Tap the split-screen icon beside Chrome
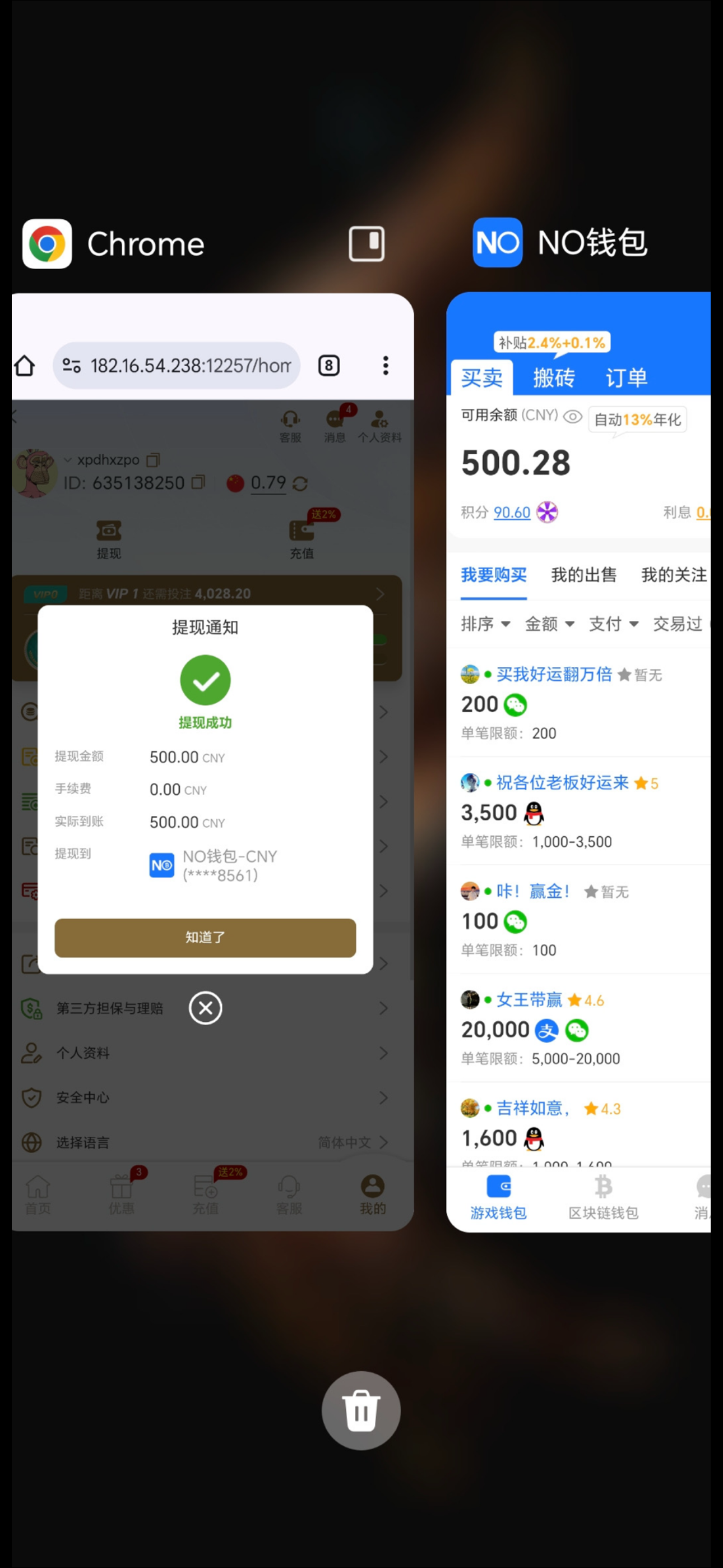 (367, 243)
